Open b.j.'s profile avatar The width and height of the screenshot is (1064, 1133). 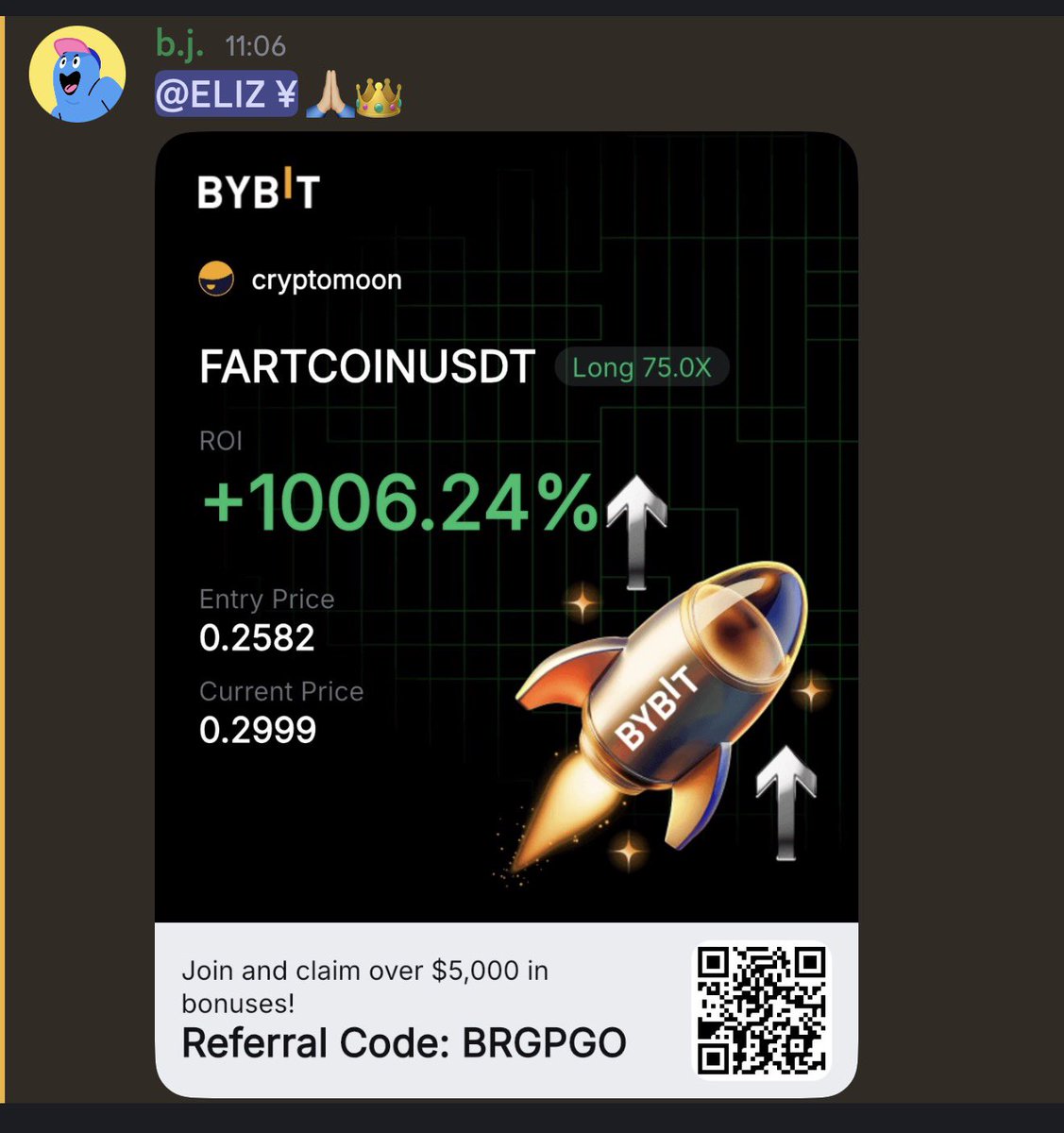coord(77,75)
